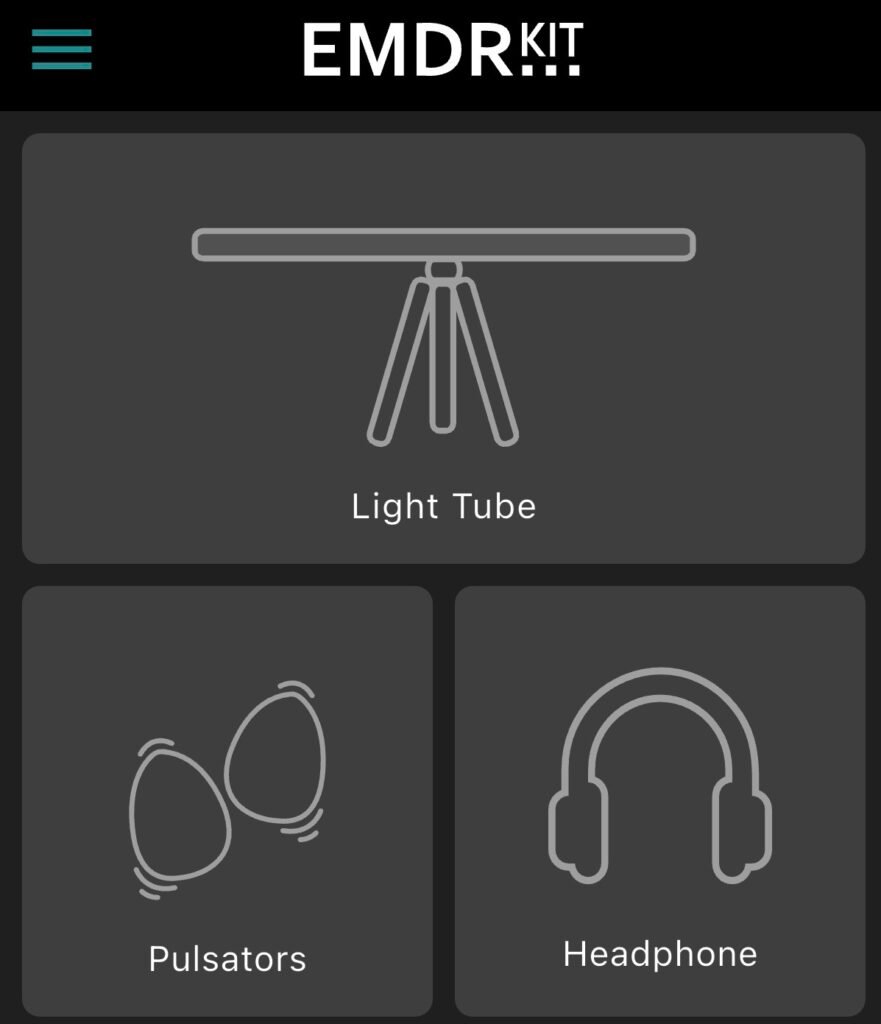Open the Light Tube controls
Image resolution: width=881 pixels, height=1024 pixels.
click(x=443, y=348)
